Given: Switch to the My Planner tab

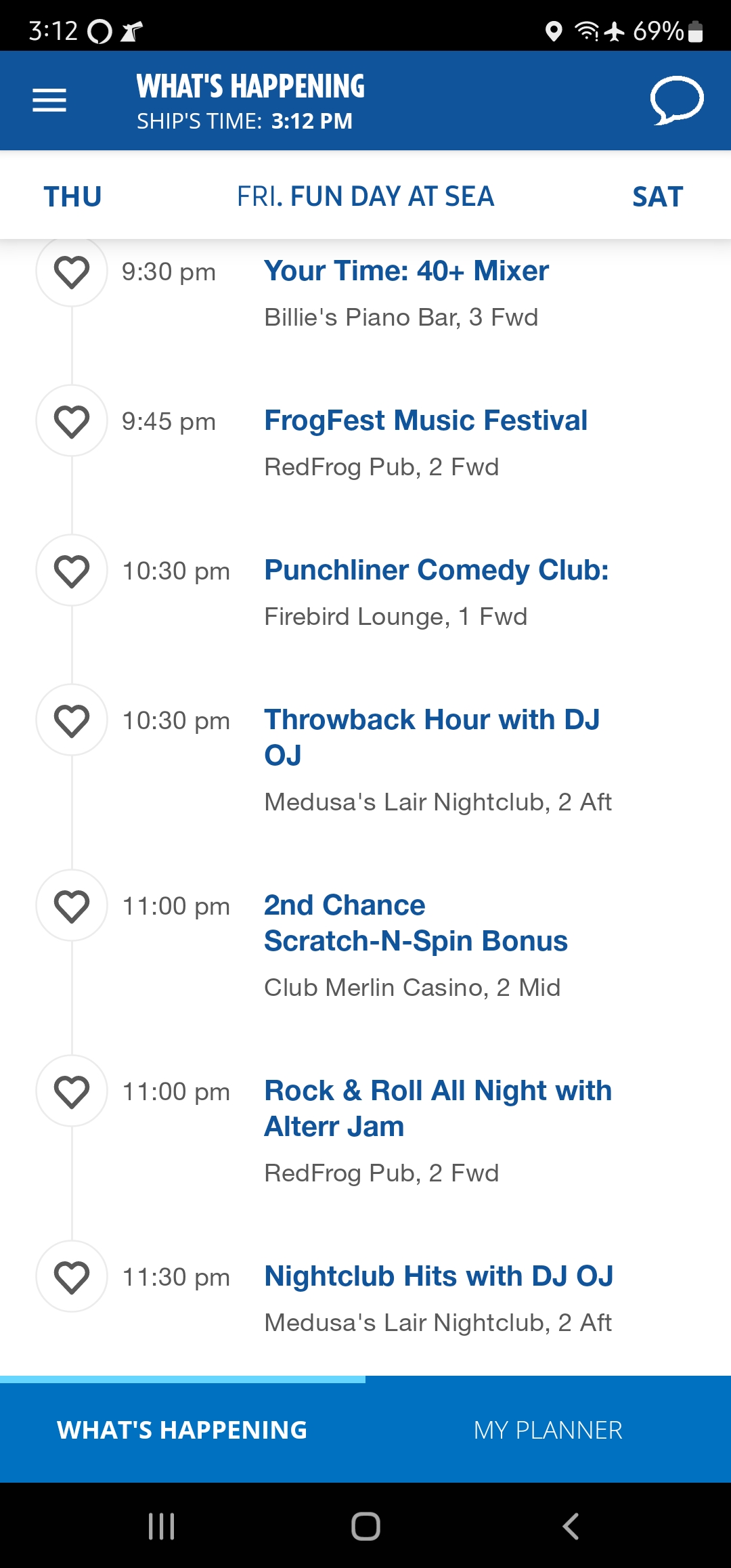Looking at the screenshot, I should pos(548,1430).
